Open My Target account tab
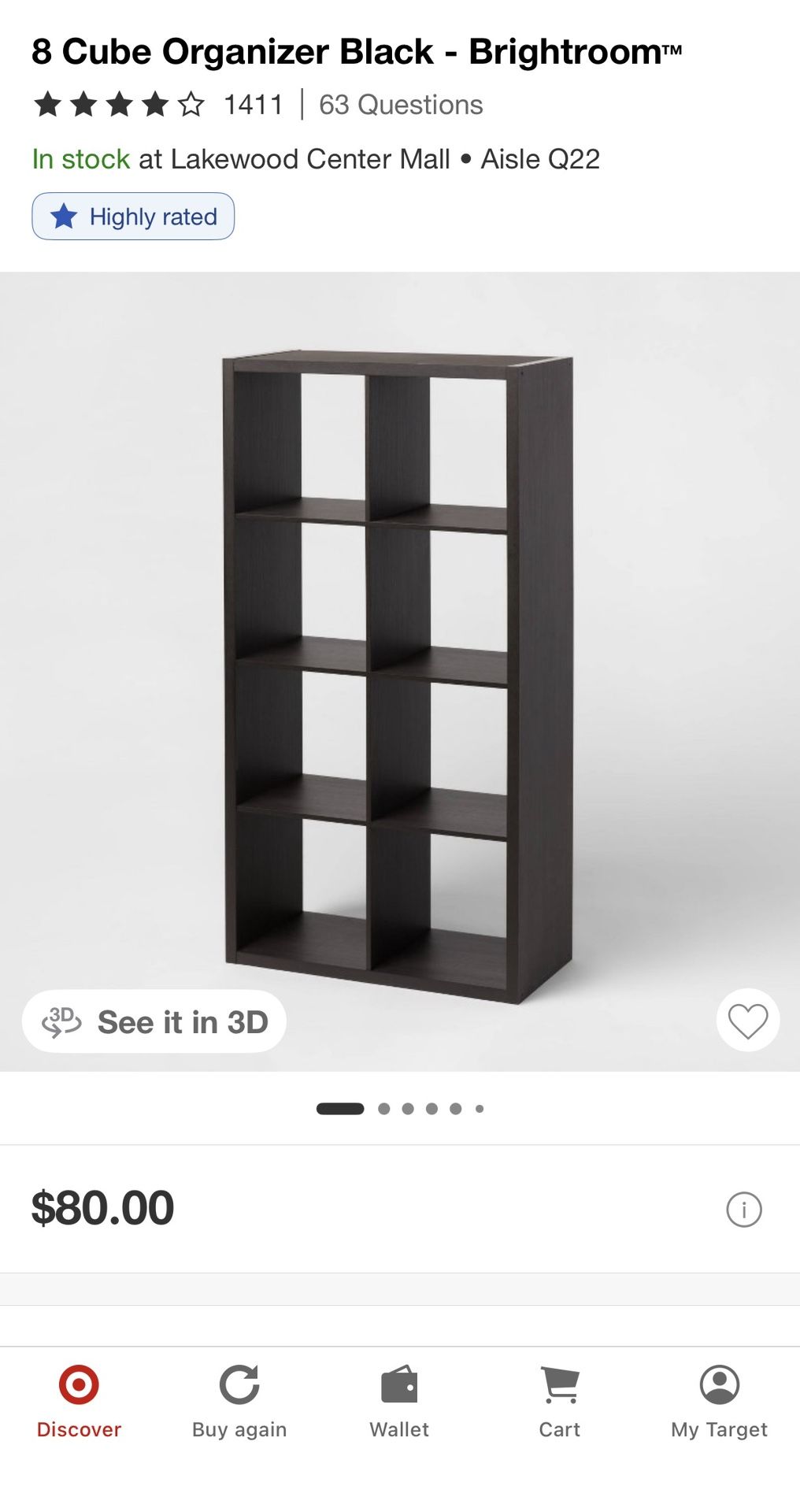The width and height of the screenshot is (800, 1512). (x=719, y=1402)
